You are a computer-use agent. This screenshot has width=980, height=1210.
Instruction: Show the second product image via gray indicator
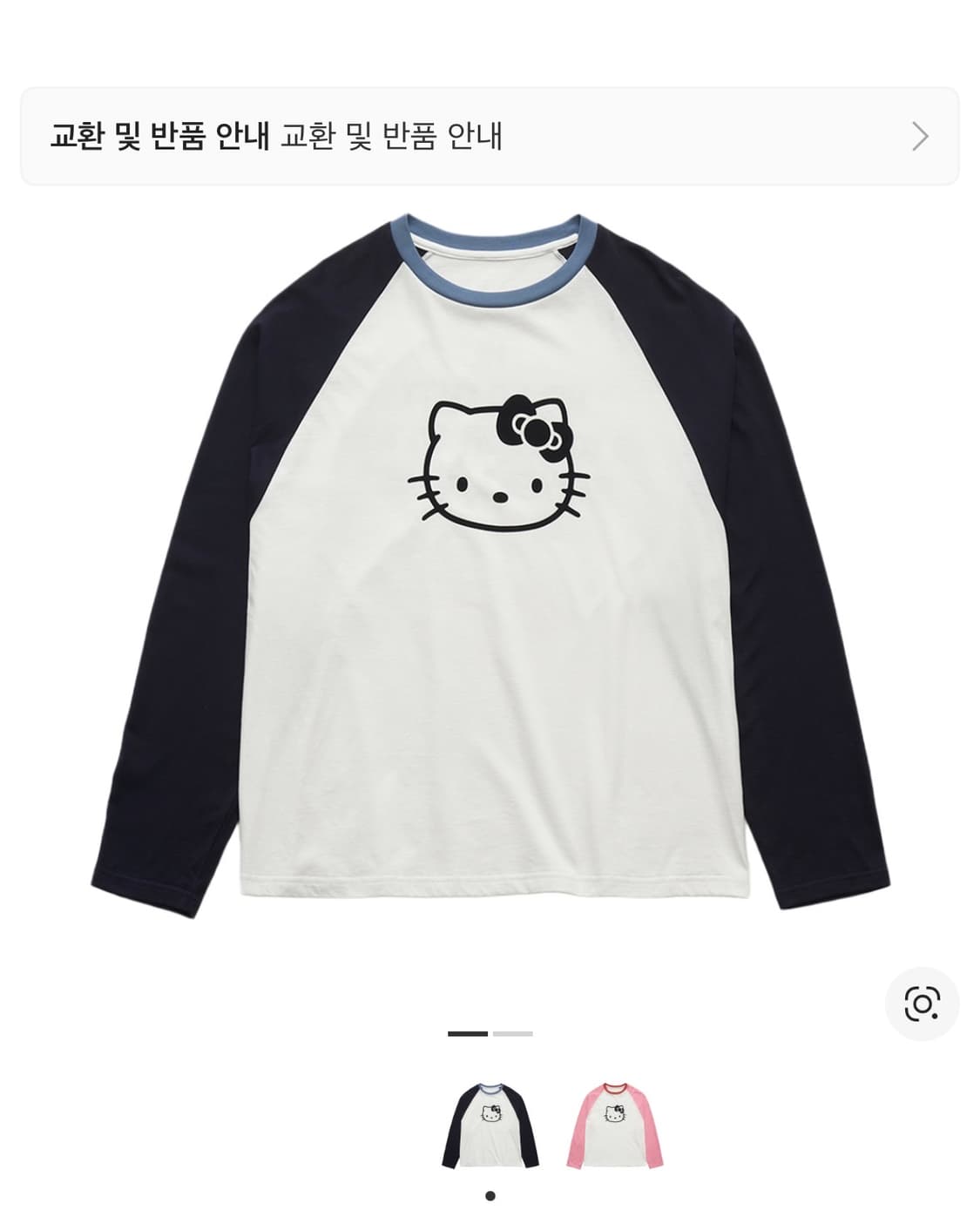pyautogui.click(x=514, y=1031)
